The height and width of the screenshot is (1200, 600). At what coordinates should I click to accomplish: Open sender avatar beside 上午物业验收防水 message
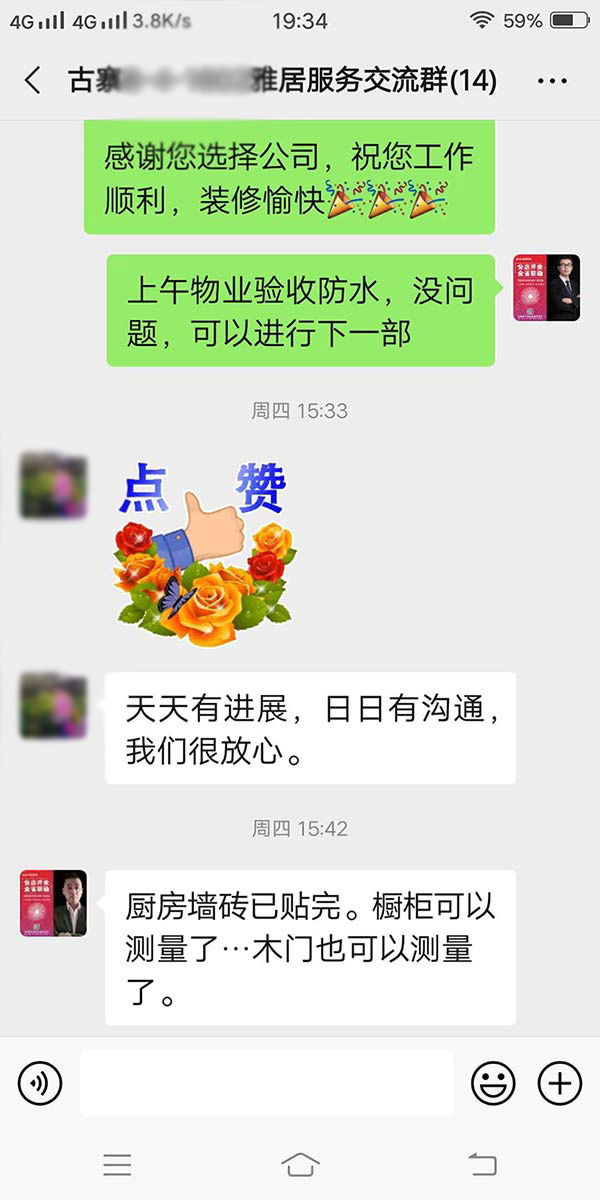[546, 288]
